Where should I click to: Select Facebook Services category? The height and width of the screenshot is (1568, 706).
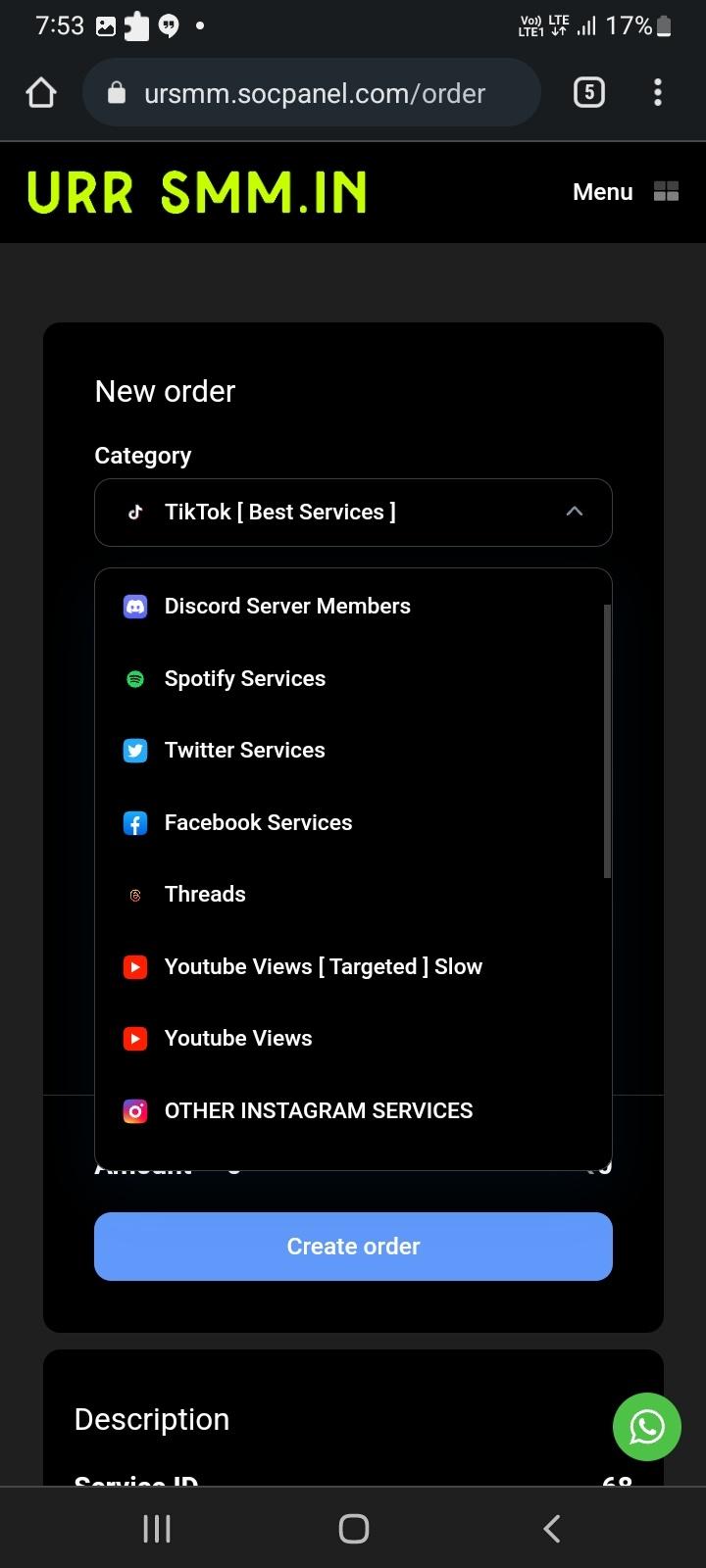258,822
